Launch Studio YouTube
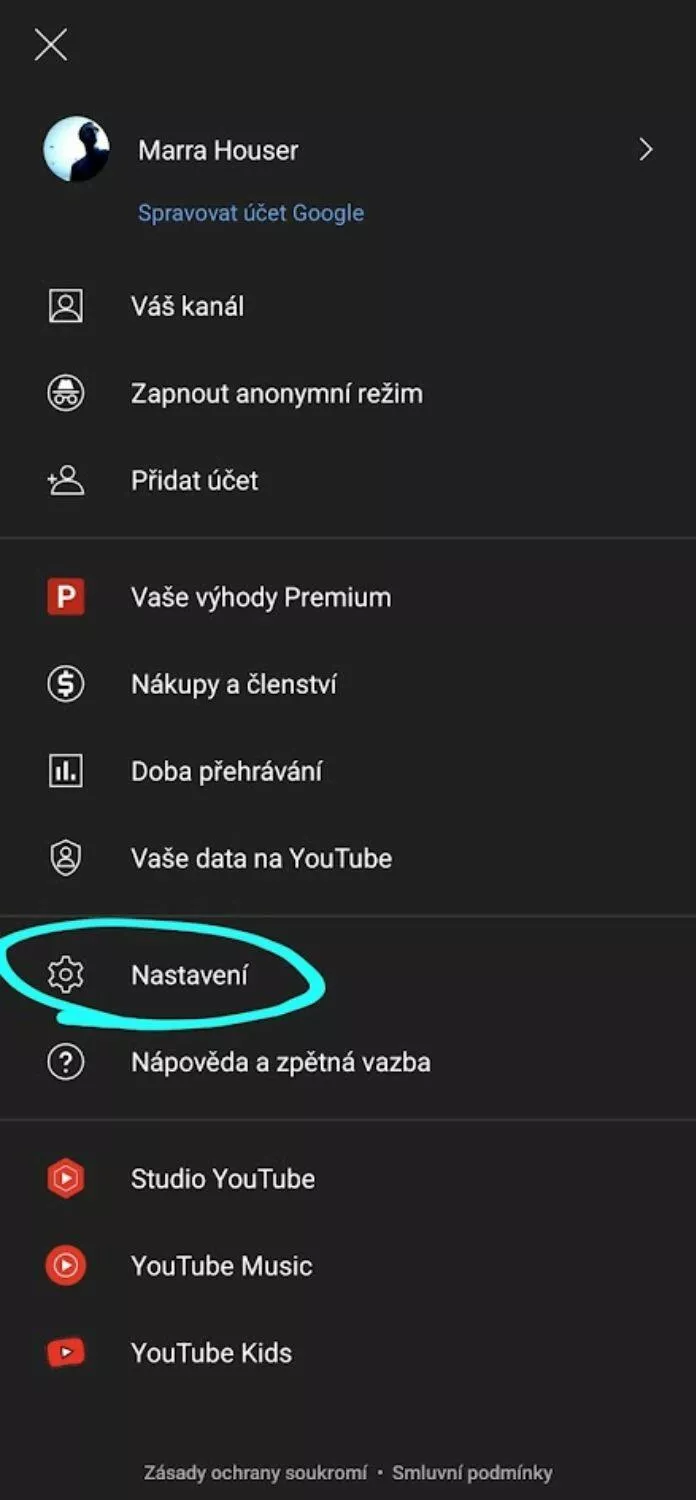 (222, 1179)
